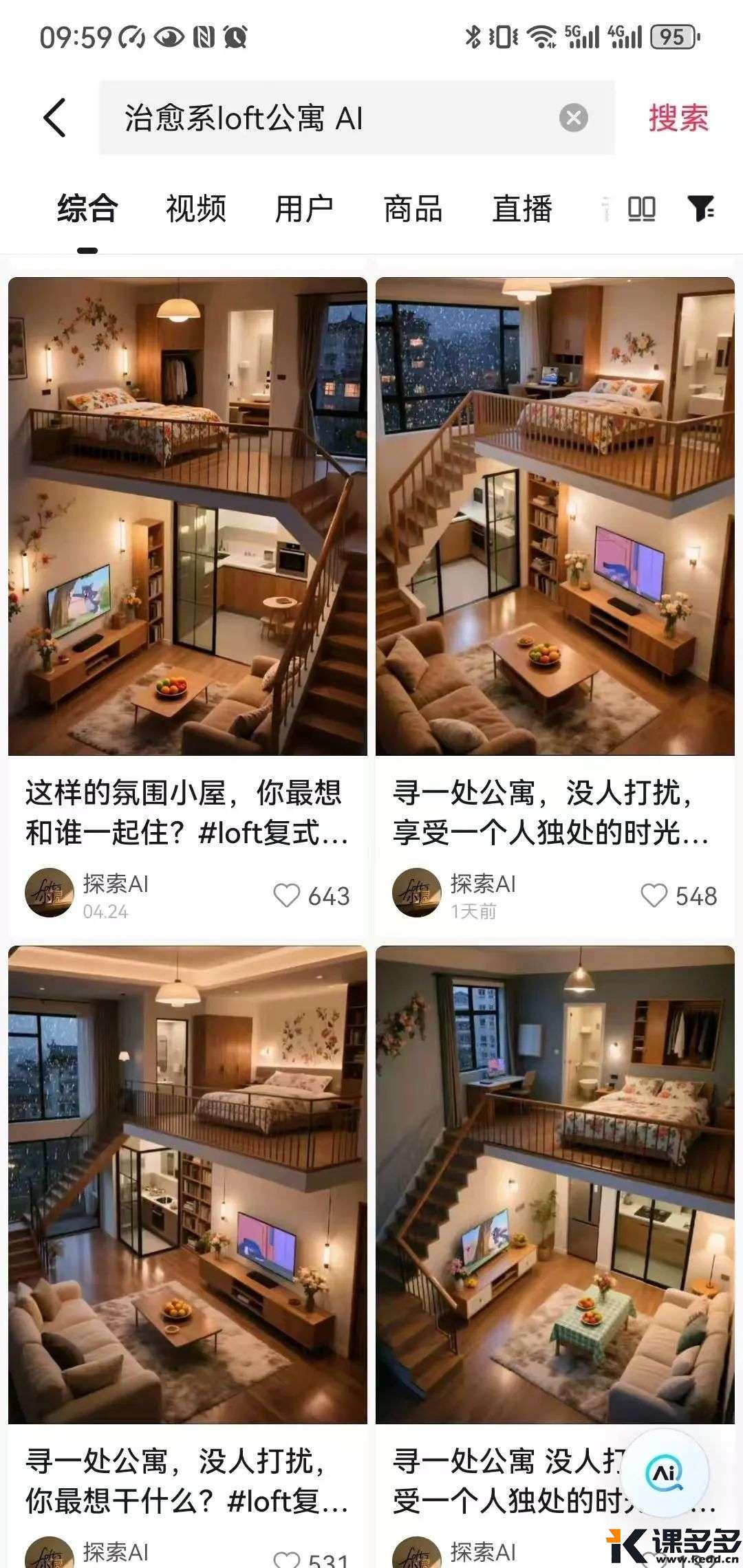Open the 商品 tab

click(413, 210)
